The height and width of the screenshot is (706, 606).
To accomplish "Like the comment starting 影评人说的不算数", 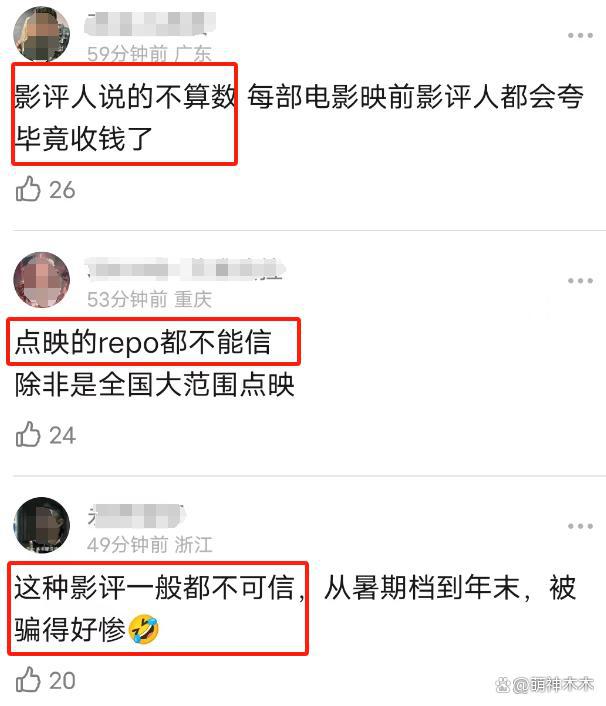I will pyautogui.click(x=28, y=189).
